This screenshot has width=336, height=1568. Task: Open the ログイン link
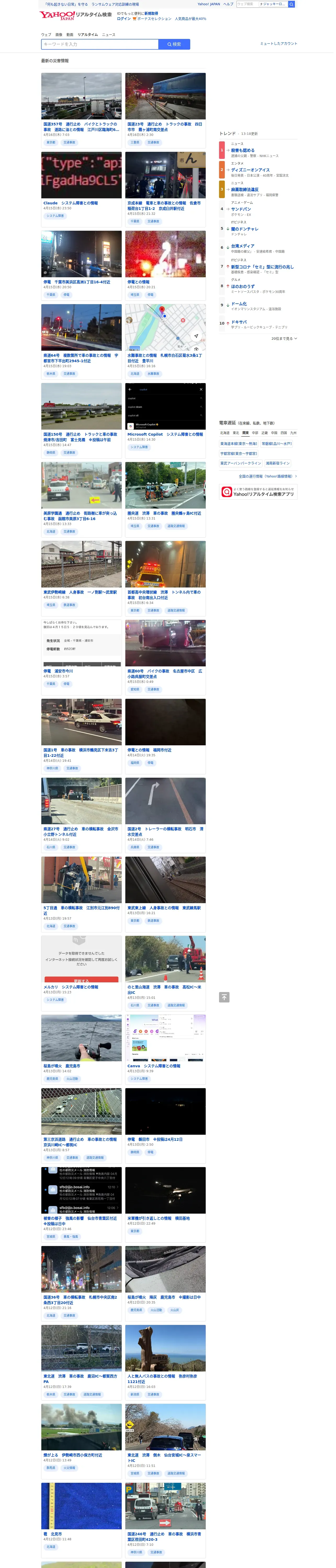coord(124,19)
